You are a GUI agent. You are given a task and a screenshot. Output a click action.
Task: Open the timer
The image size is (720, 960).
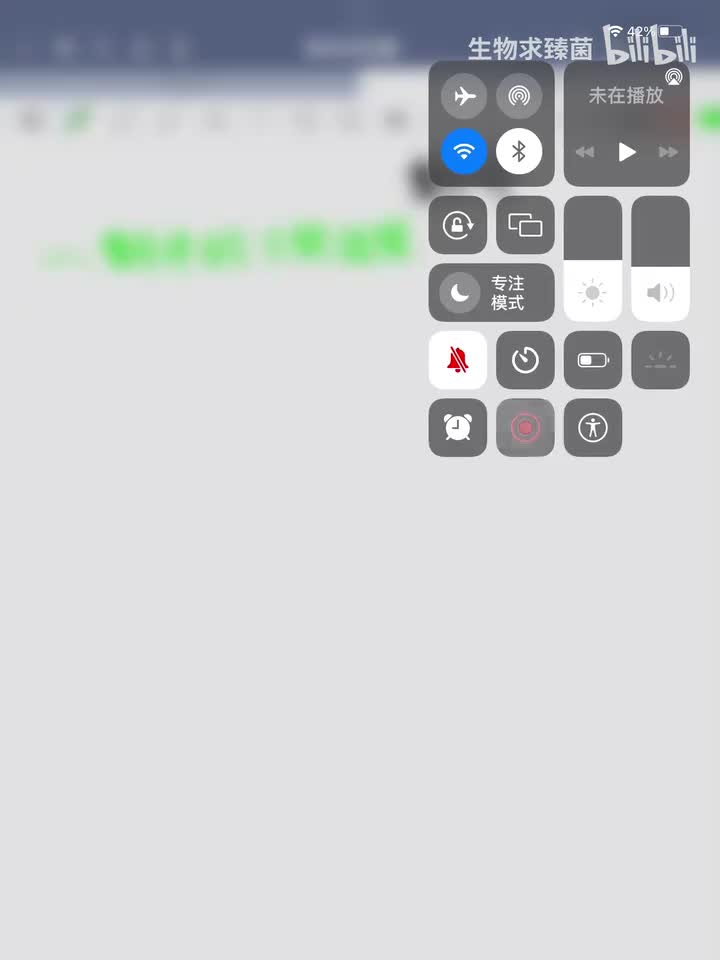525,360
